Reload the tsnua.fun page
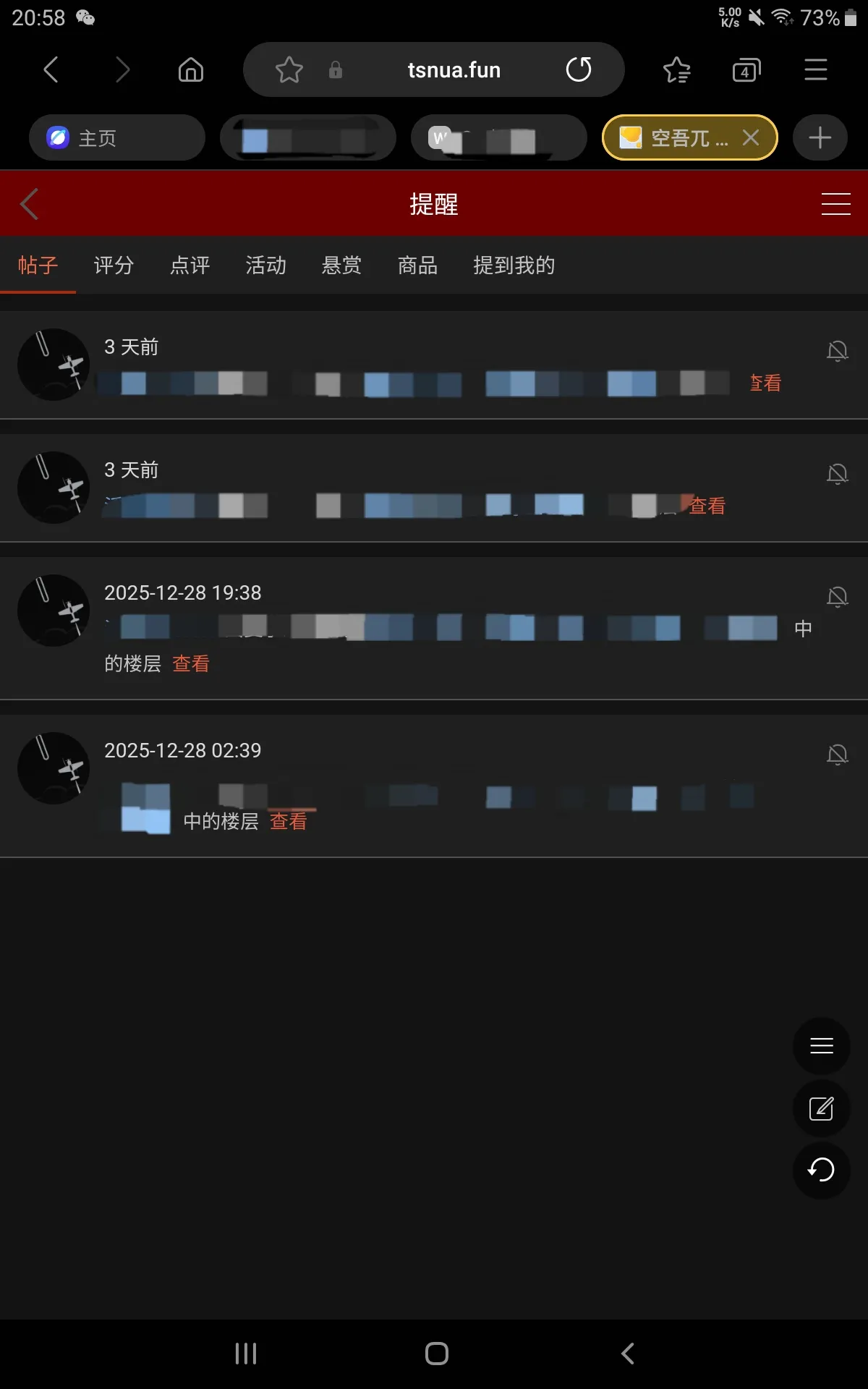868x1389 pixels. coord(578,70)
